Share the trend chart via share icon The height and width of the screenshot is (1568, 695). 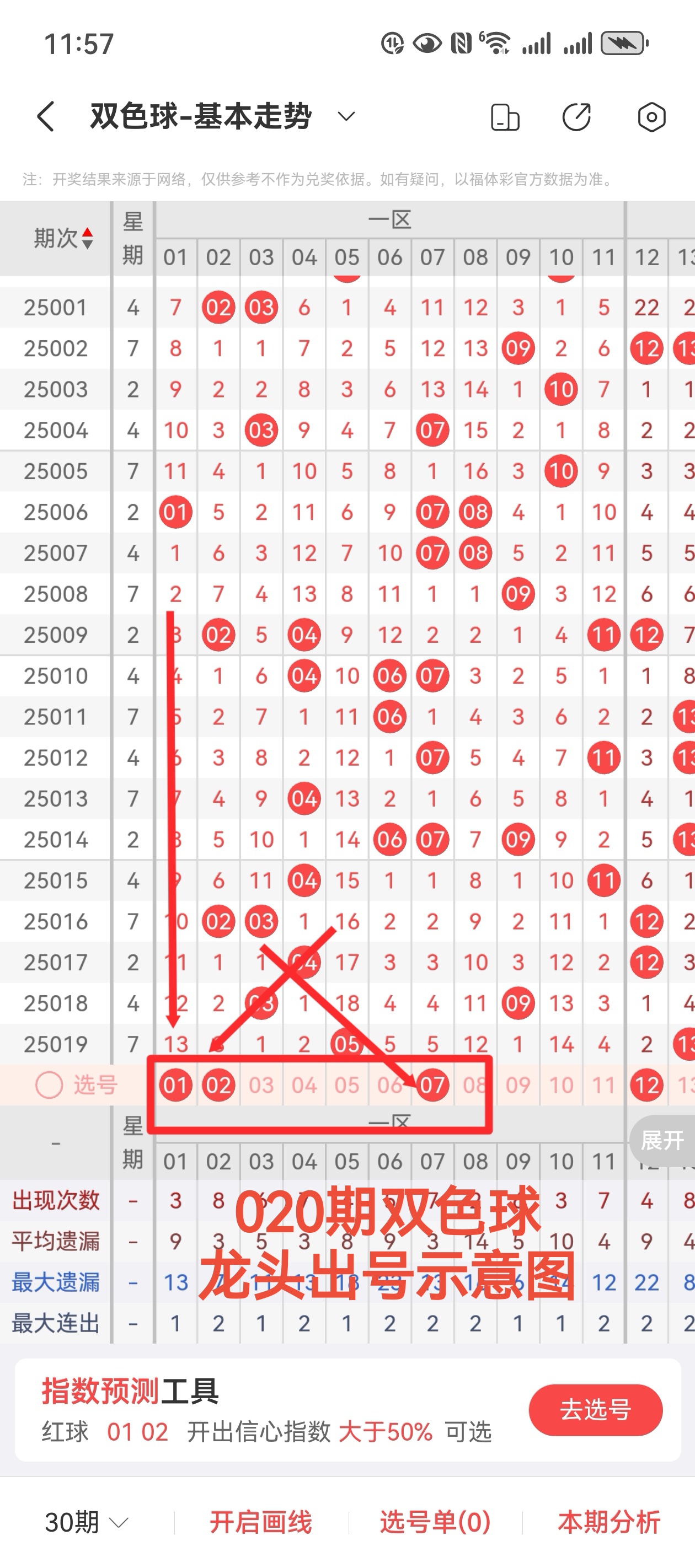click(577, 116)
